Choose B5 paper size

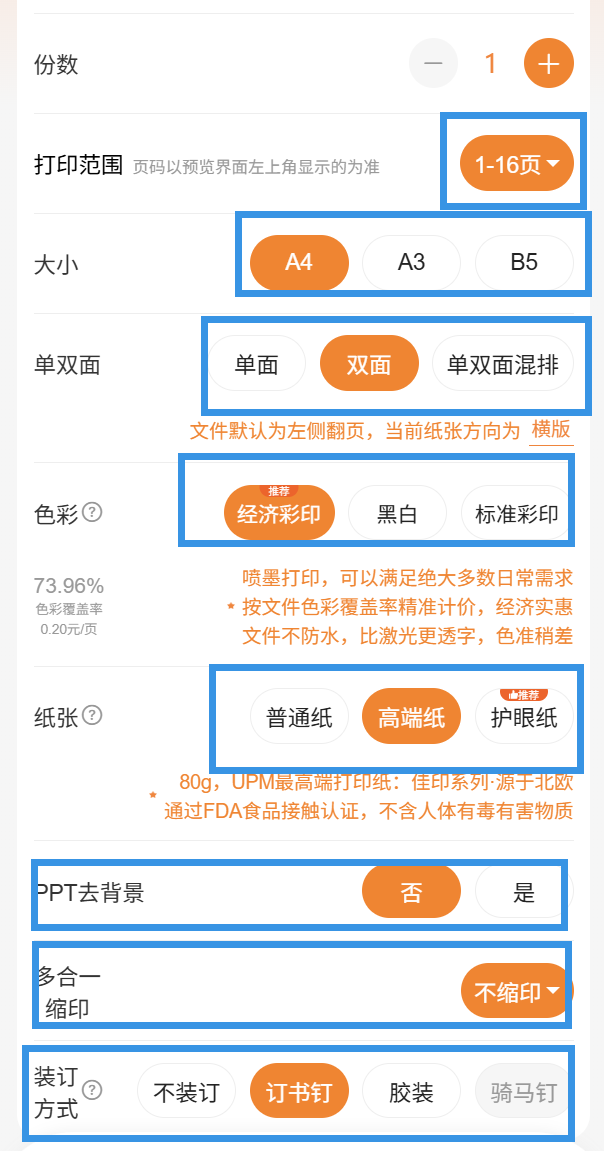pos(524,263)
